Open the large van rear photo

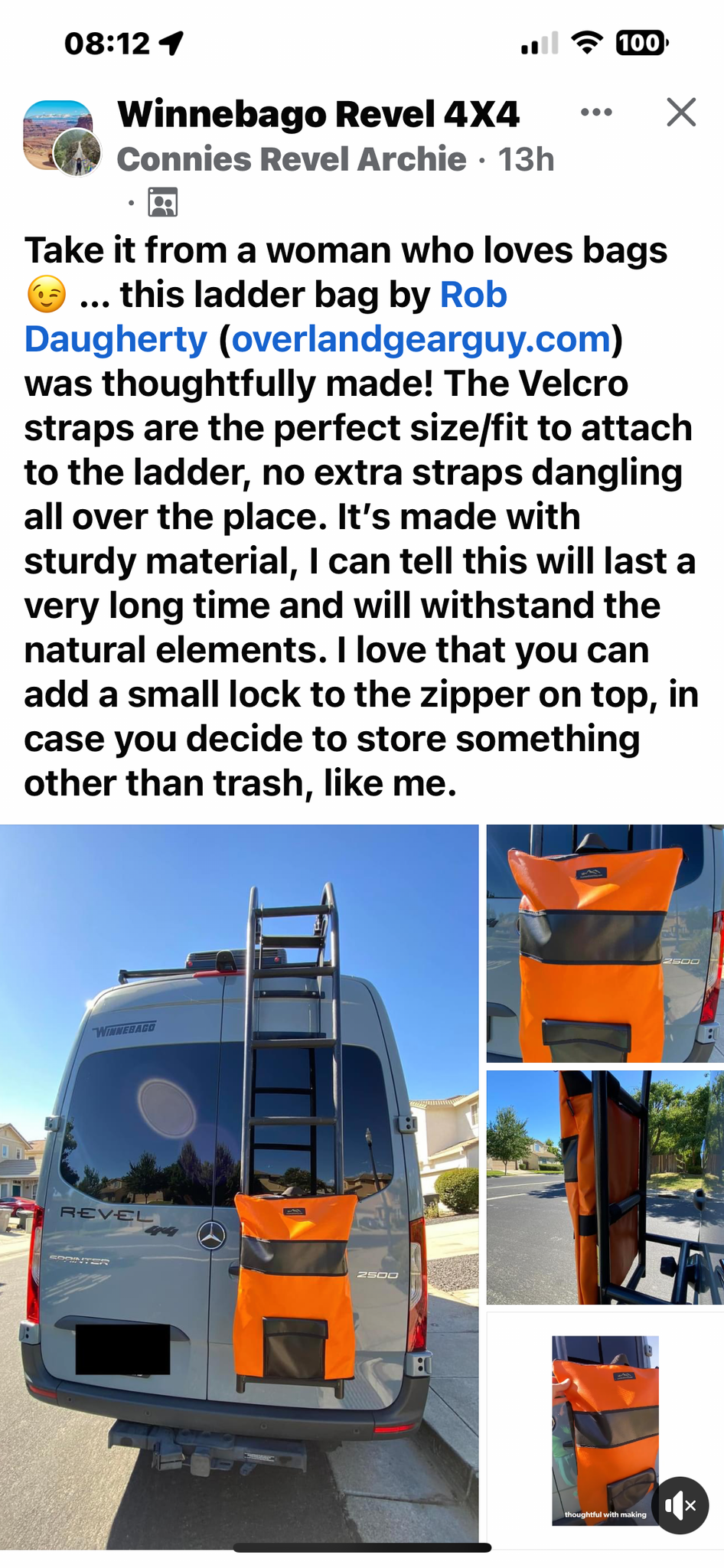239,1187
